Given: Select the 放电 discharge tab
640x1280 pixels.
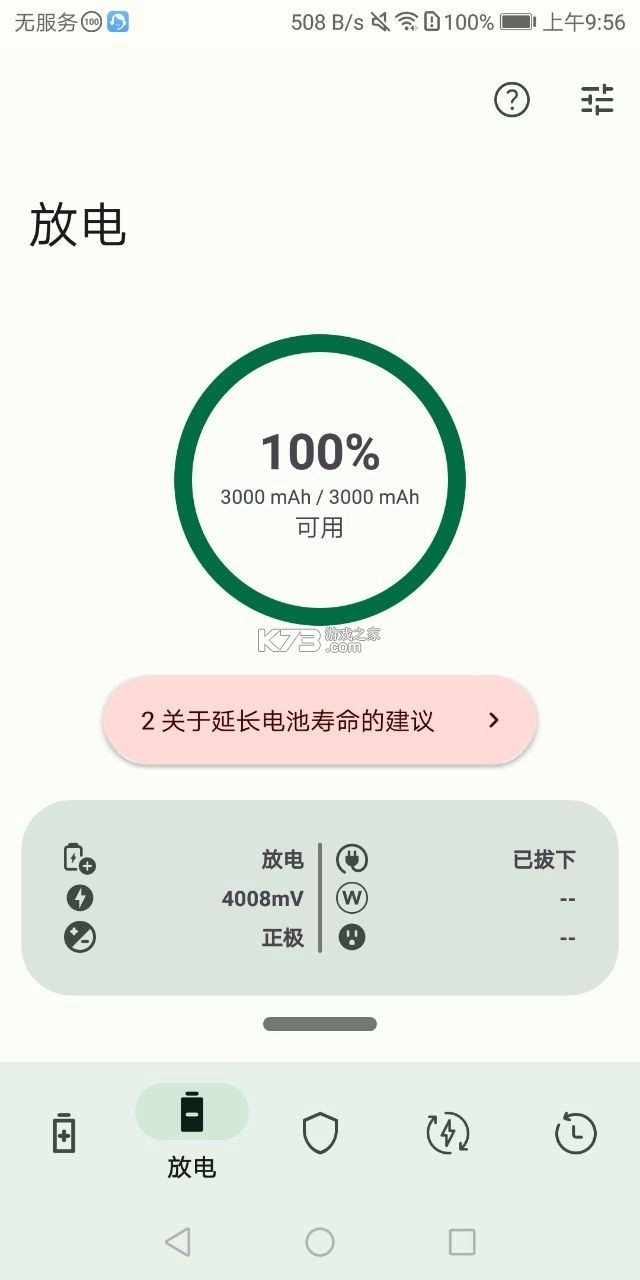Looking at the screenshot, I should (192, 1131).
